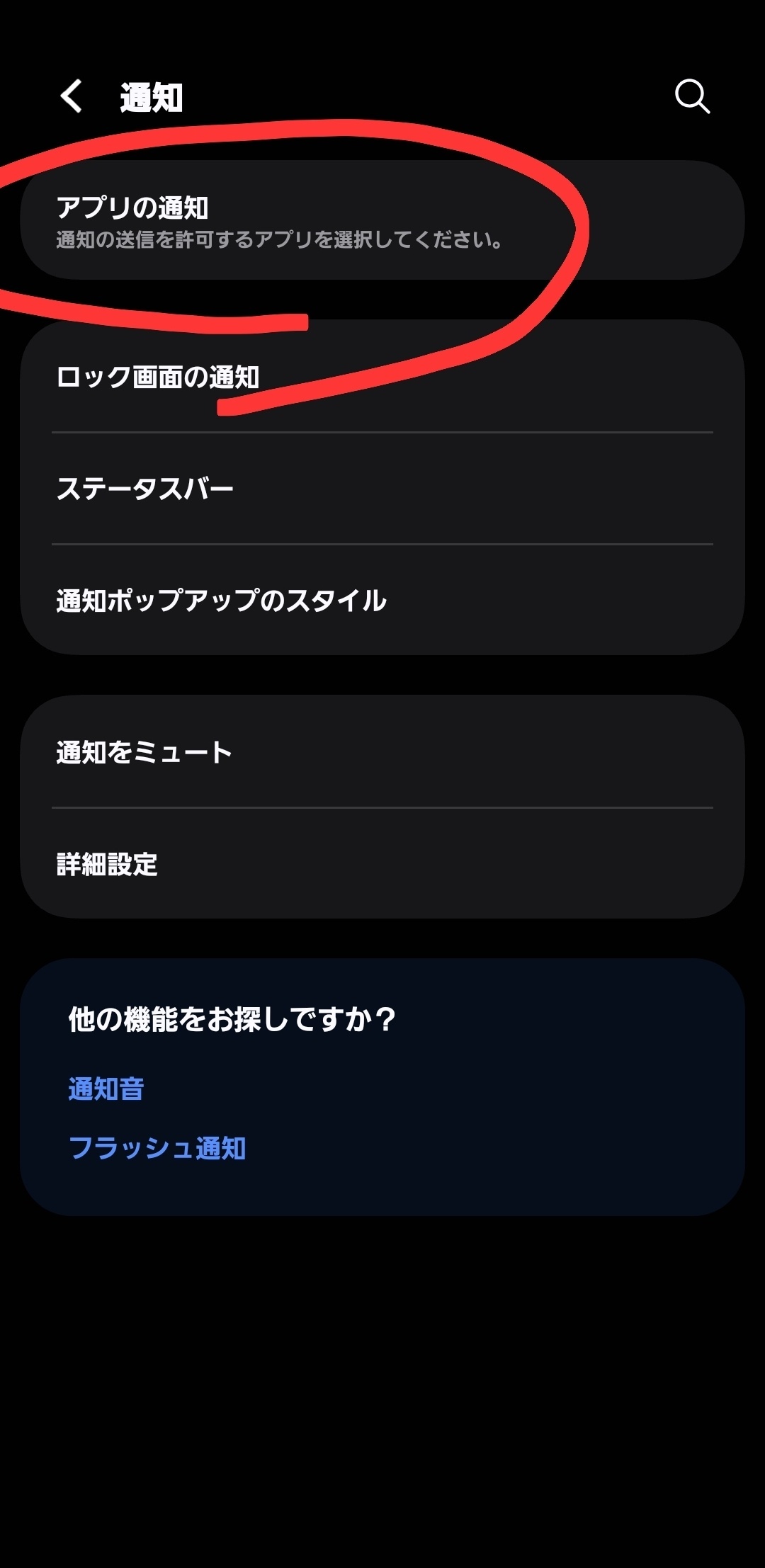Open the ステータスバー row
This screenshot has width=765, height=1568.
382,489
